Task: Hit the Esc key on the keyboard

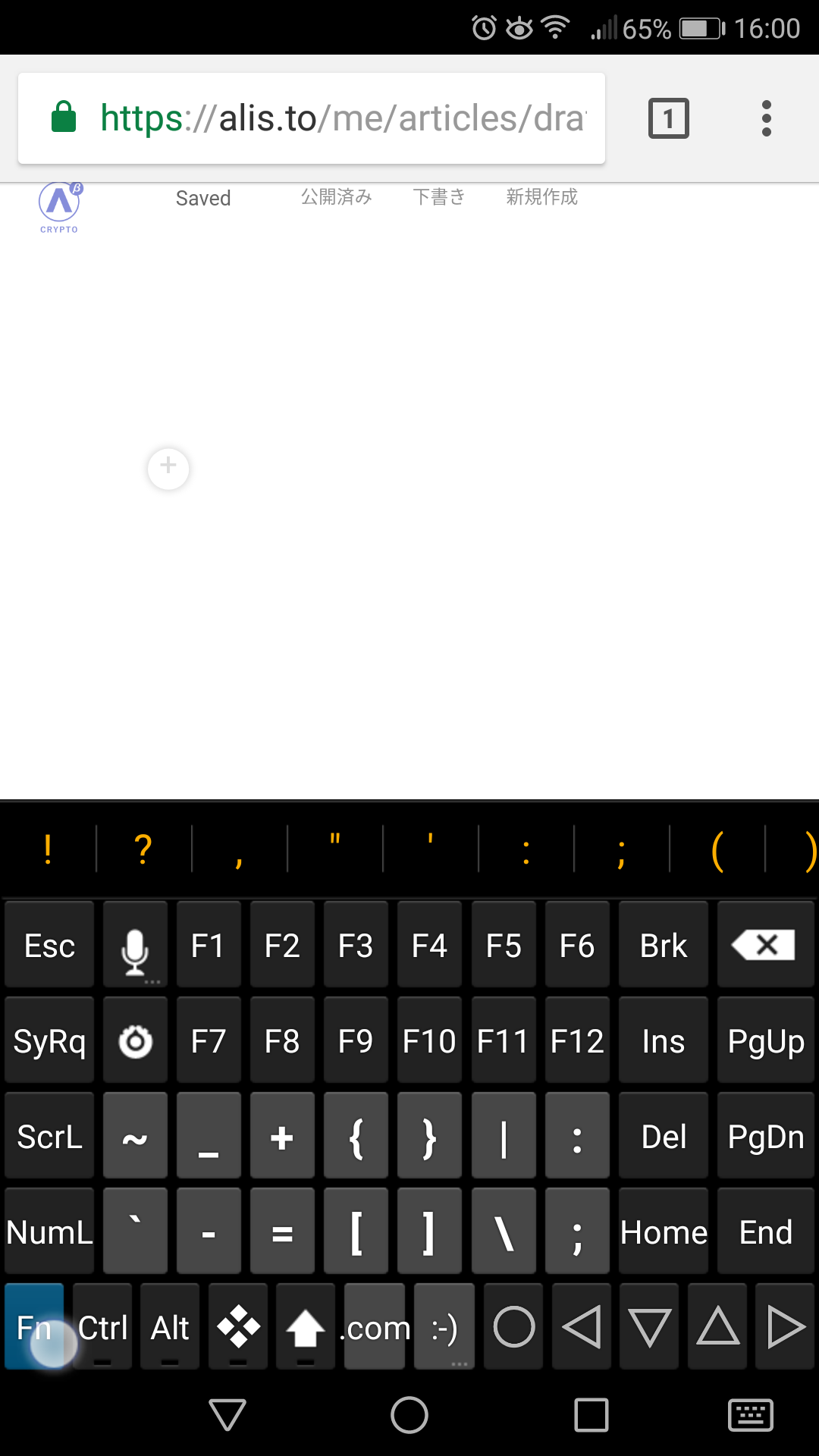Action: (49, 946)
